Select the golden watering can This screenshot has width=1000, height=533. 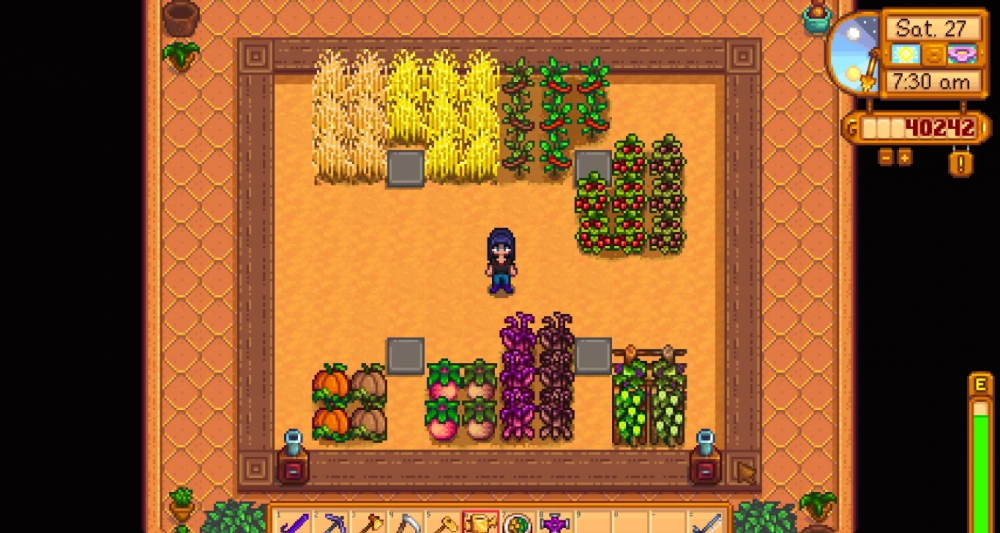click(480, 522)
